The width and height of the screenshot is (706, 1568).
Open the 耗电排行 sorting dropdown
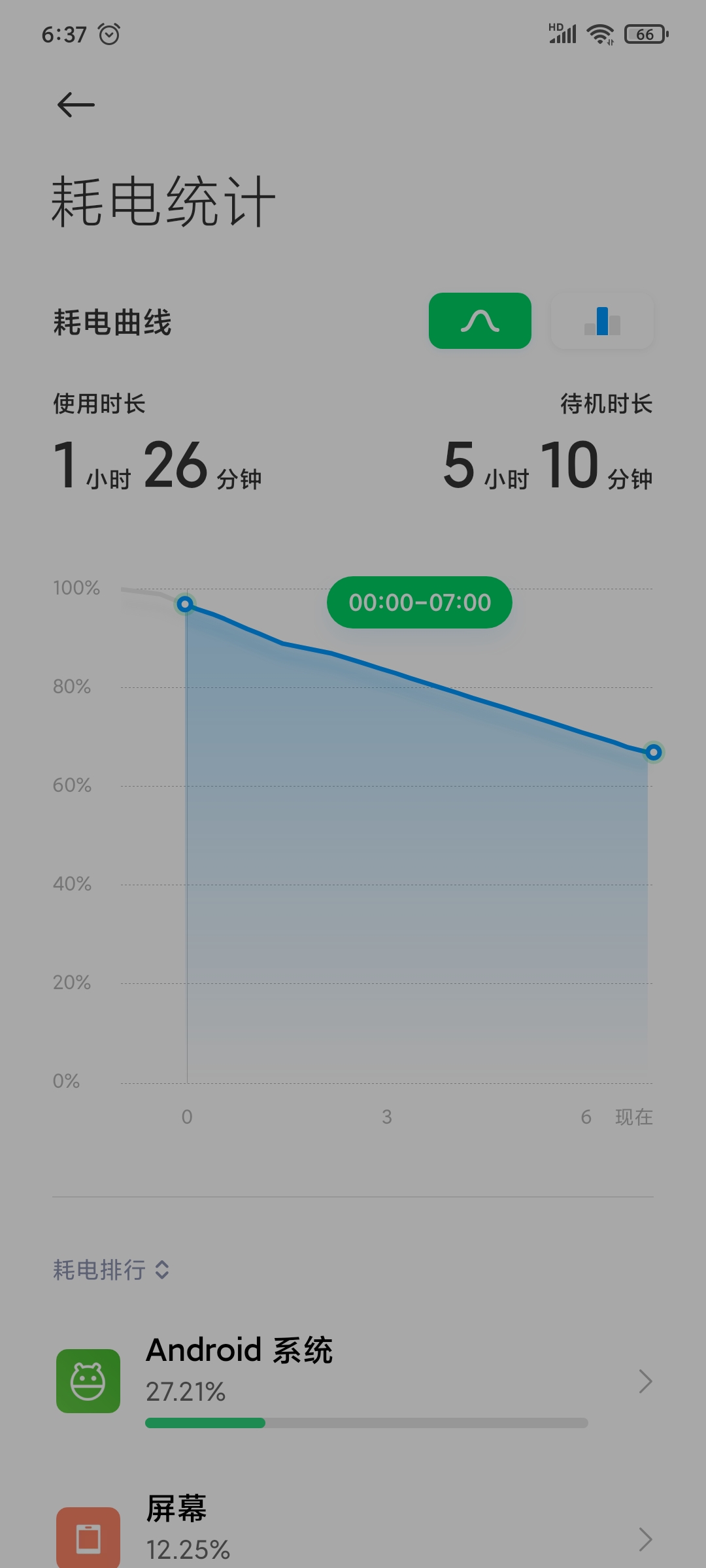click(x=111, y=1270)
